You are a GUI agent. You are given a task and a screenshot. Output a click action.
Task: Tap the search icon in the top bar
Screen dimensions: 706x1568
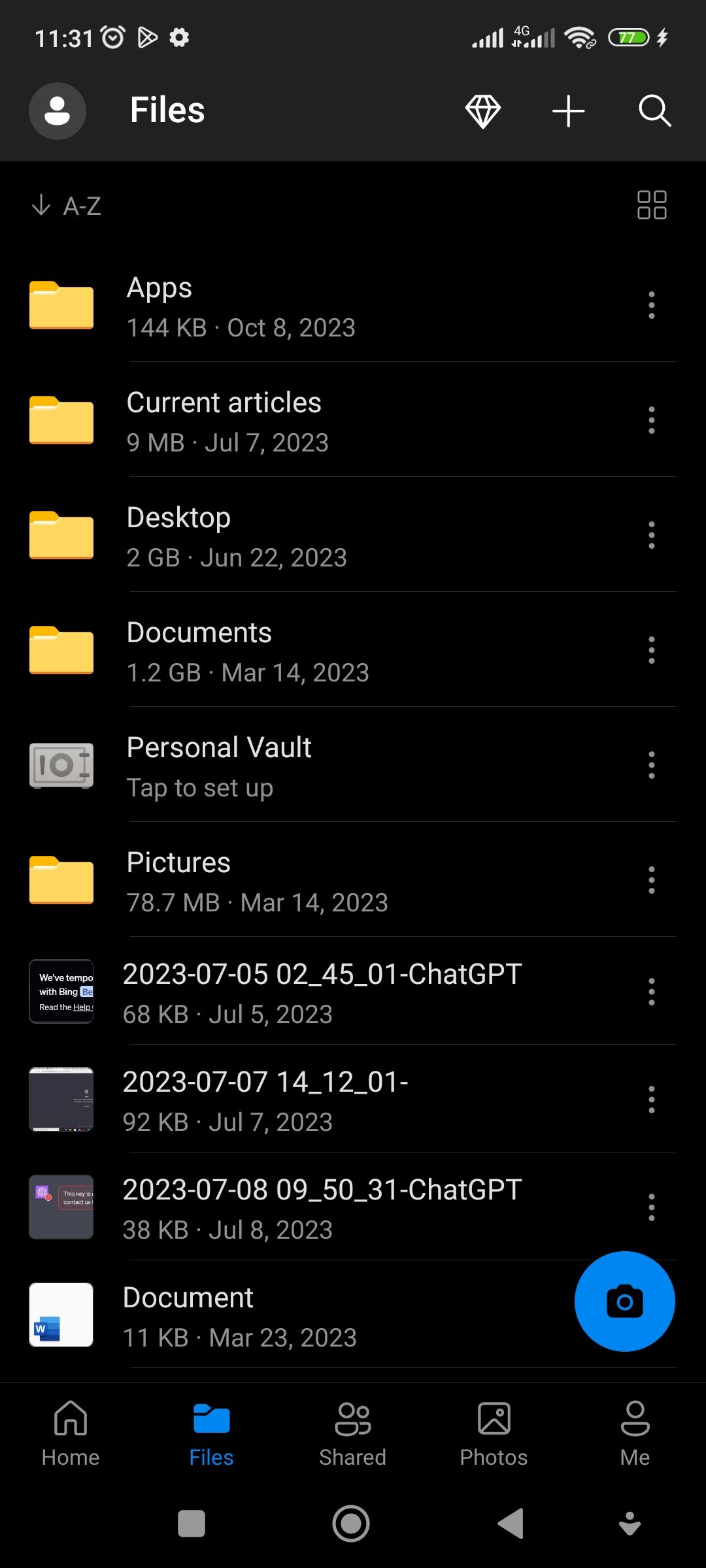653,110
